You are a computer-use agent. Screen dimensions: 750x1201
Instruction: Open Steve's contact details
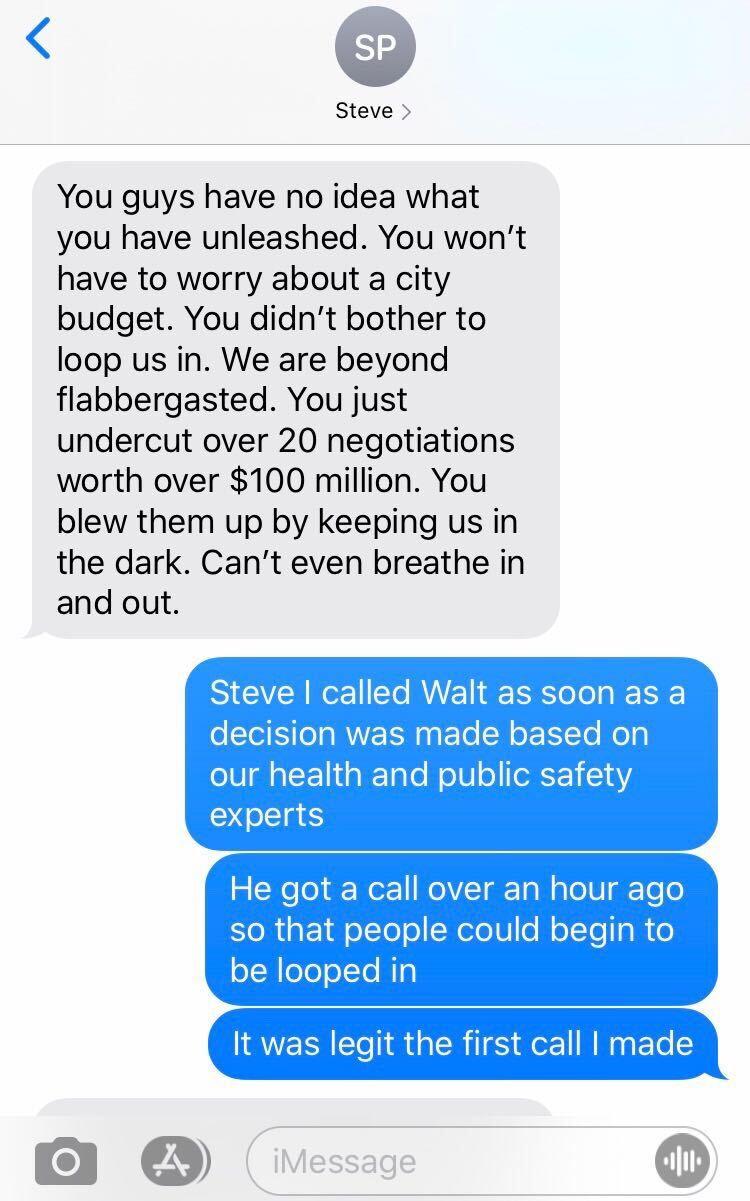374,66
